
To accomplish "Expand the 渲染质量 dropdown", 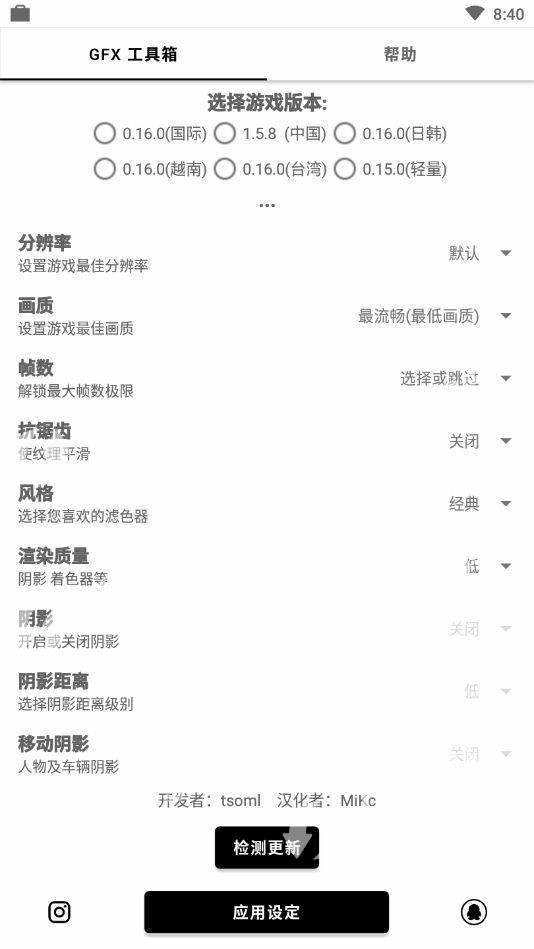I will [x=487, y=566].
